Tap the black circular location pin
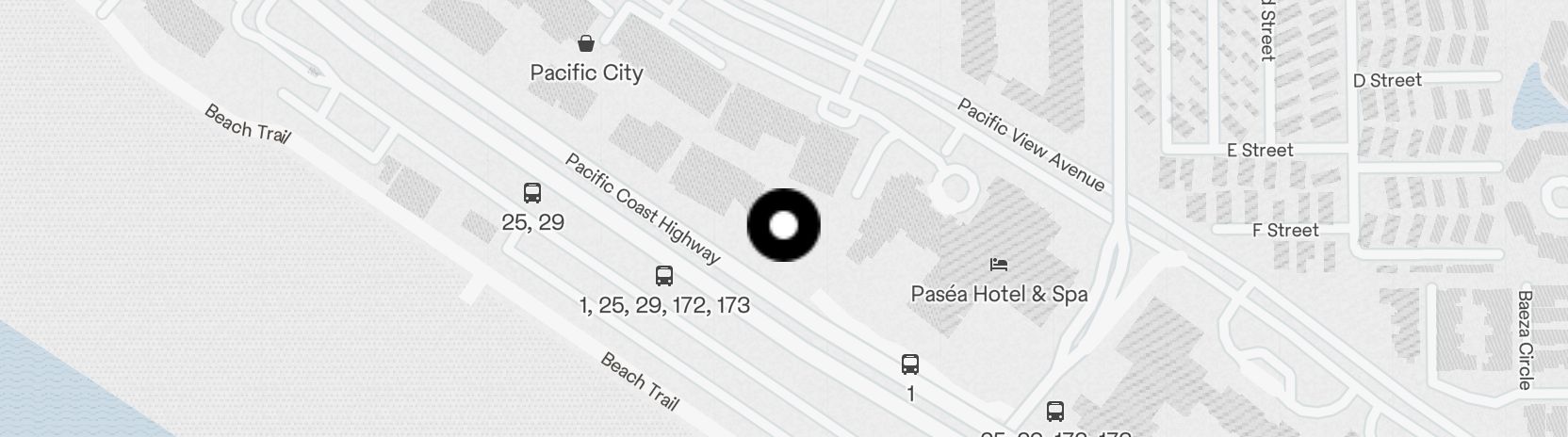This screenshot has height=437, width=1568. click(x=784, y=226)
